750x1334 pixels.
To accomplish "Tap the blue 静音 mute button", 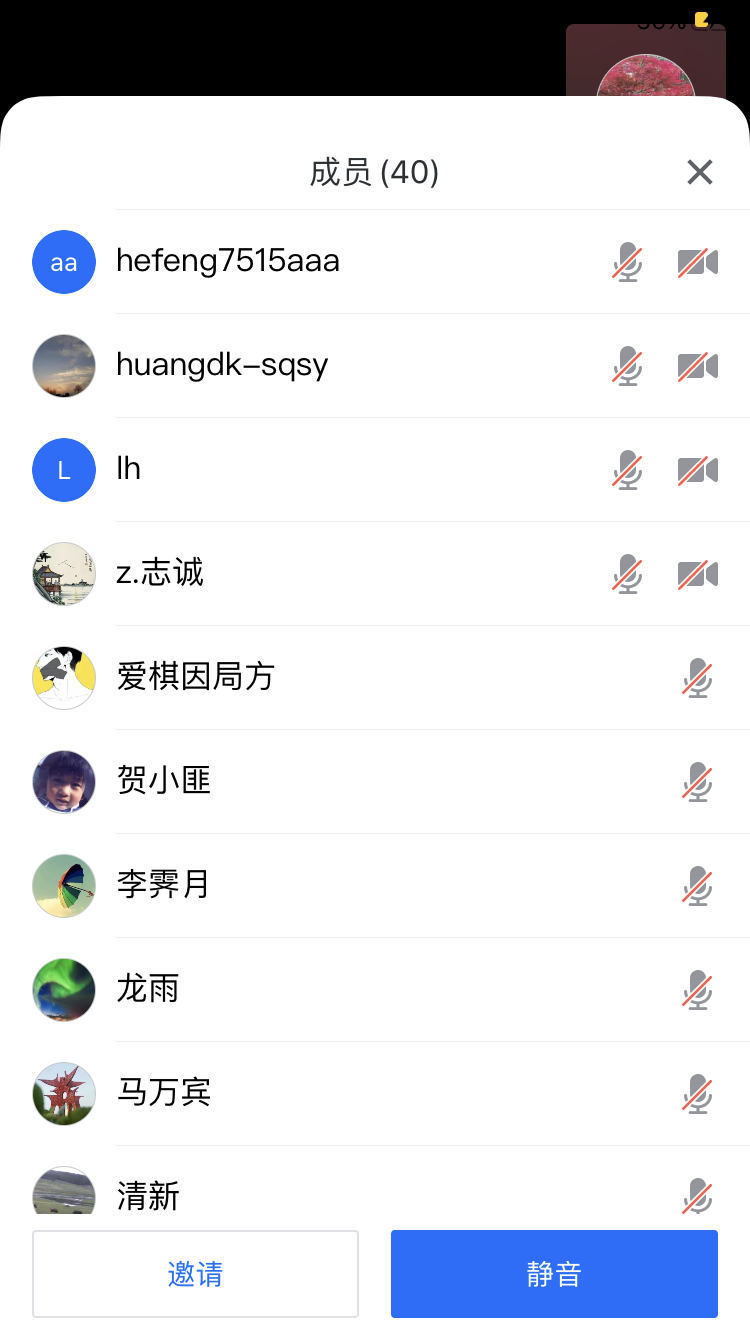I will click(x=554, y=1274).
